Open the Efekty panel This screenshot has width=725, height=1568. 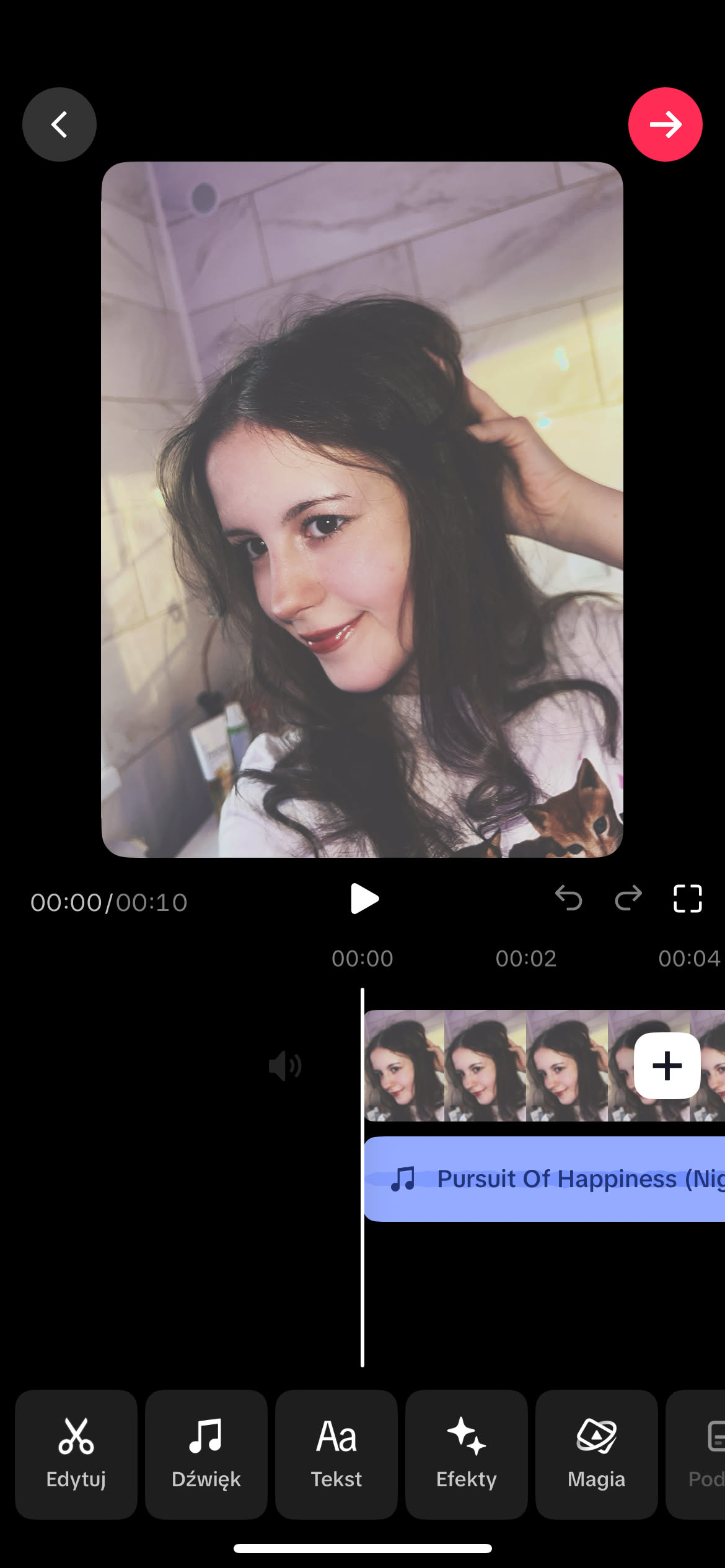click(467, 1454)
